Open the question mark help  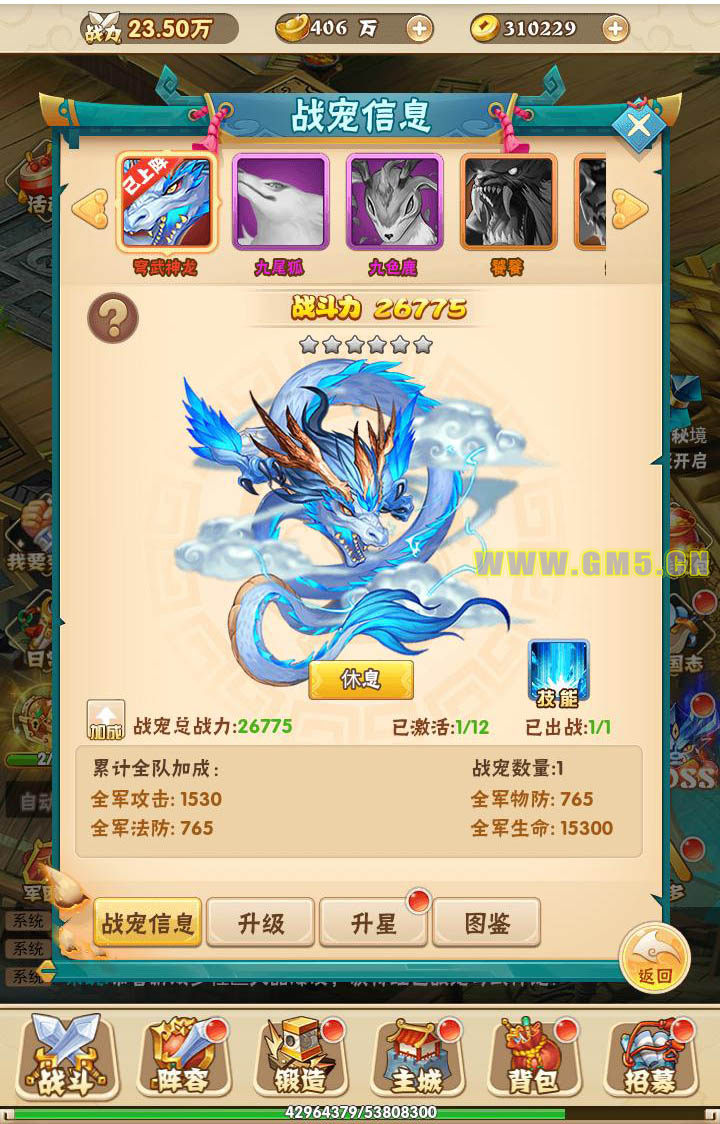(113, 319)
